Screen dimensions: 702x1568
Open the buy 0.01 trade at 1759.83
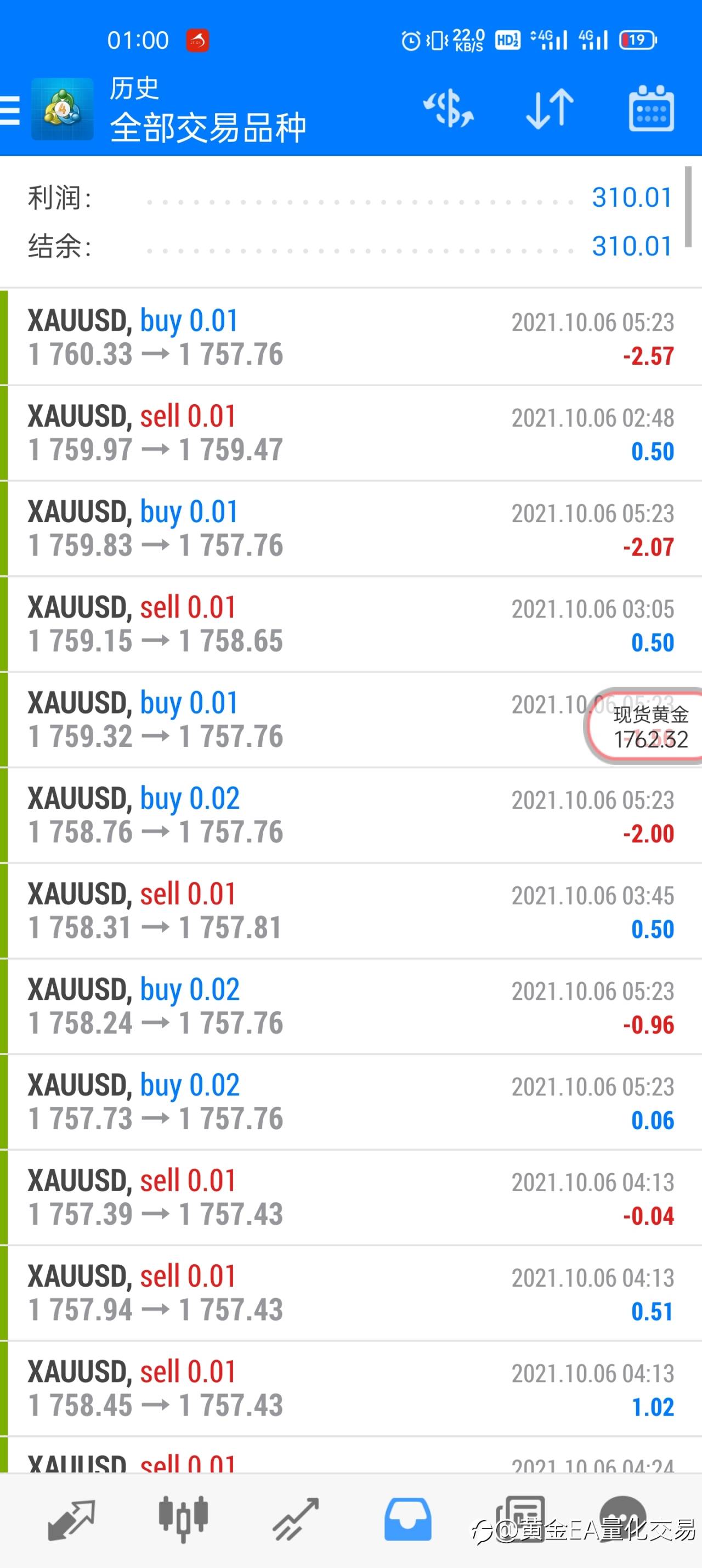350,529
